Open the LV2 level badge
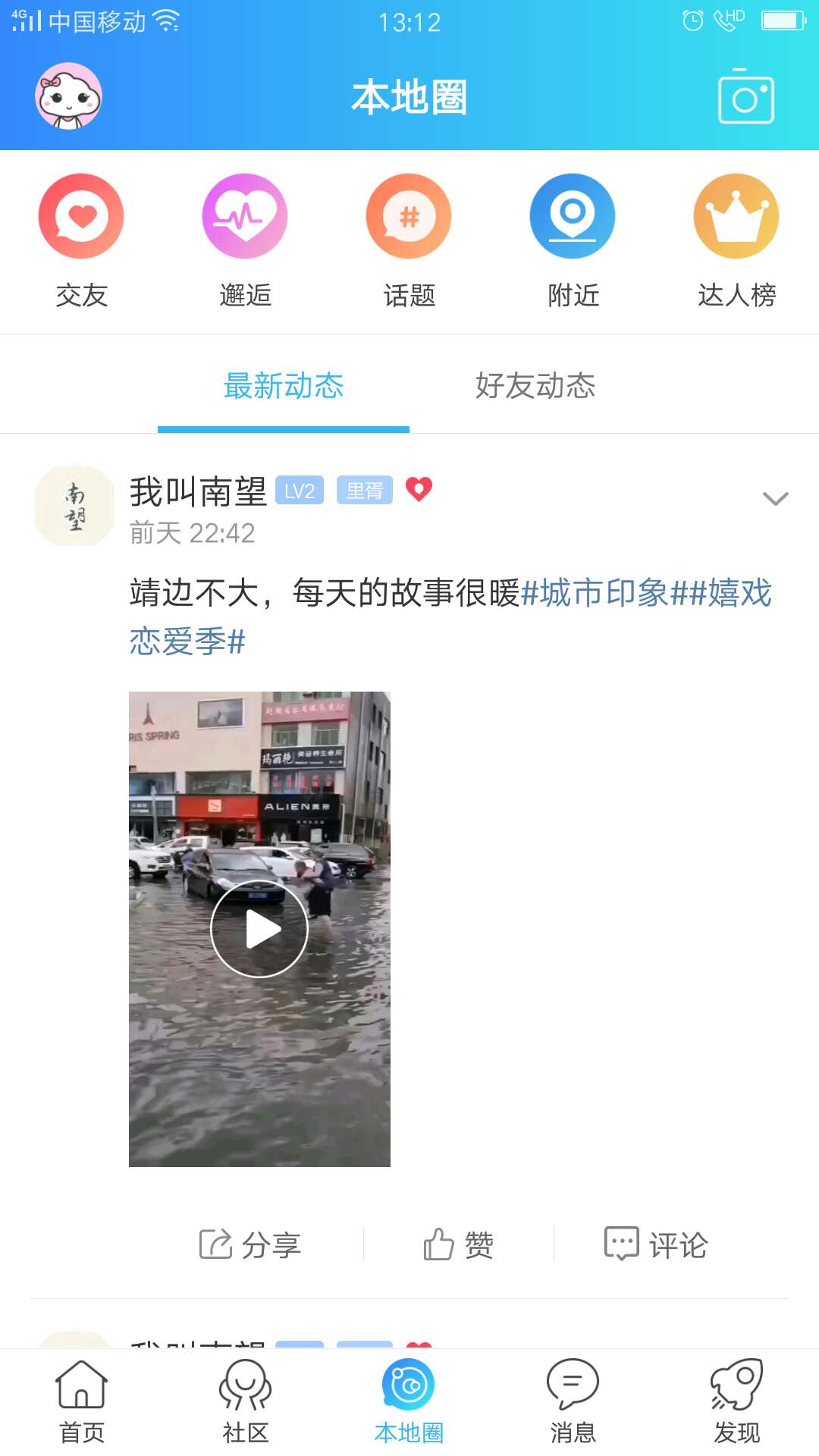 click(301, 491)
